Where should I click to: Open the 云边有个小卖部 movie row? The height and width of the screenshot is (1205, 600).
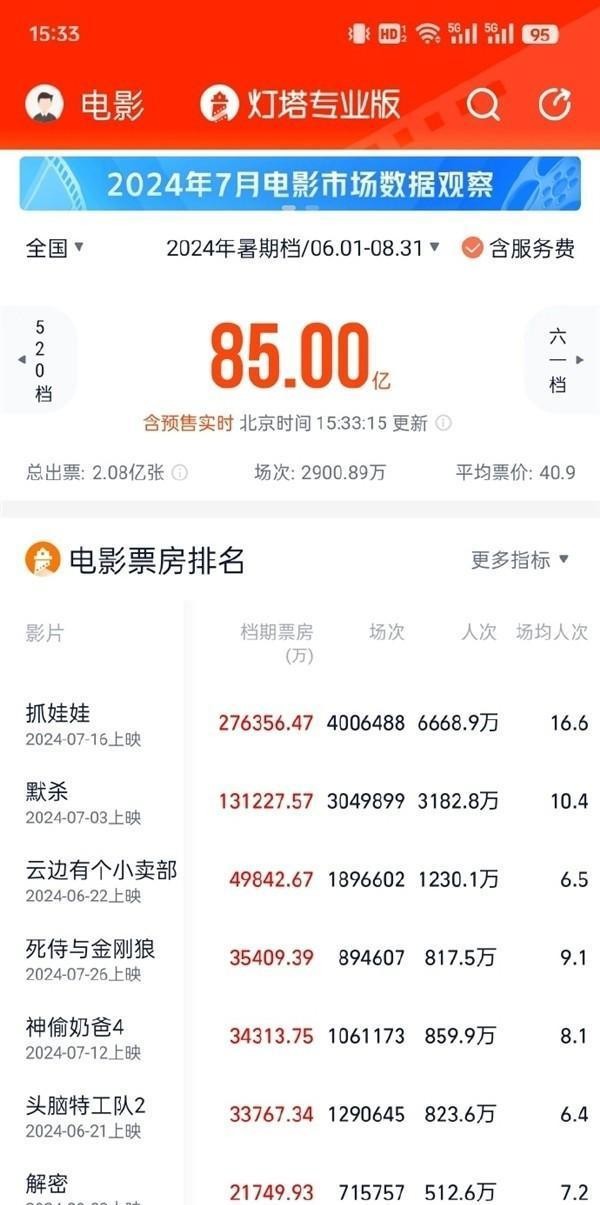click(x=300, y=881)
